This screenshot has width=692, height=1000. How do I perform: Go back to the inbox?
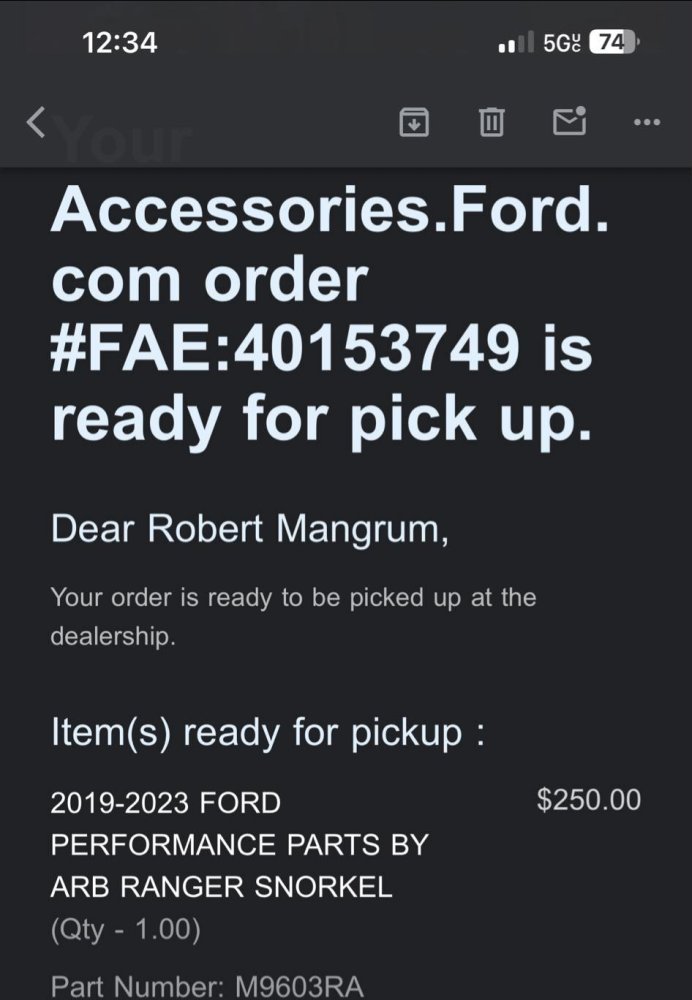pyautogui.click(x=36, y=122)
